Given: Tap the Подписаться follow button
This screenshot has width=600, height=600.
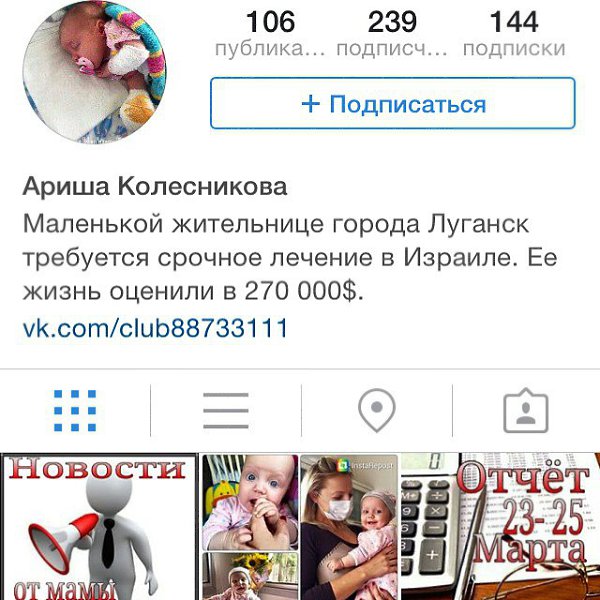Looking at the screenshot, I should point(392,104).
